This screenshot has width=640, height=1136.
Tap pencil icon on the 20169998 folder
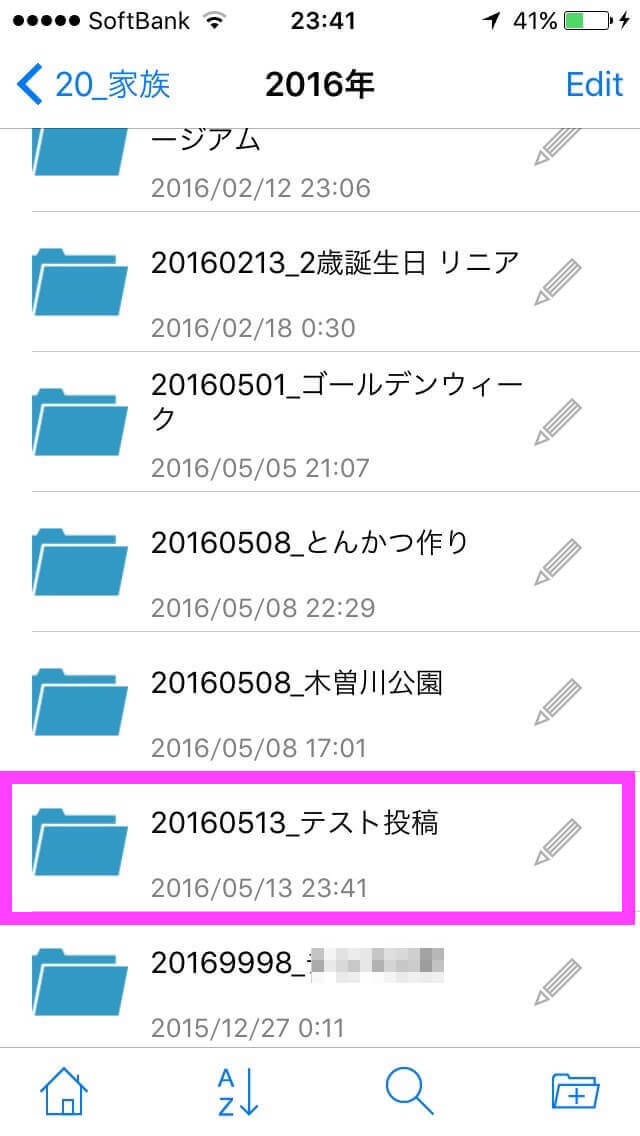[x=557, y=981]
